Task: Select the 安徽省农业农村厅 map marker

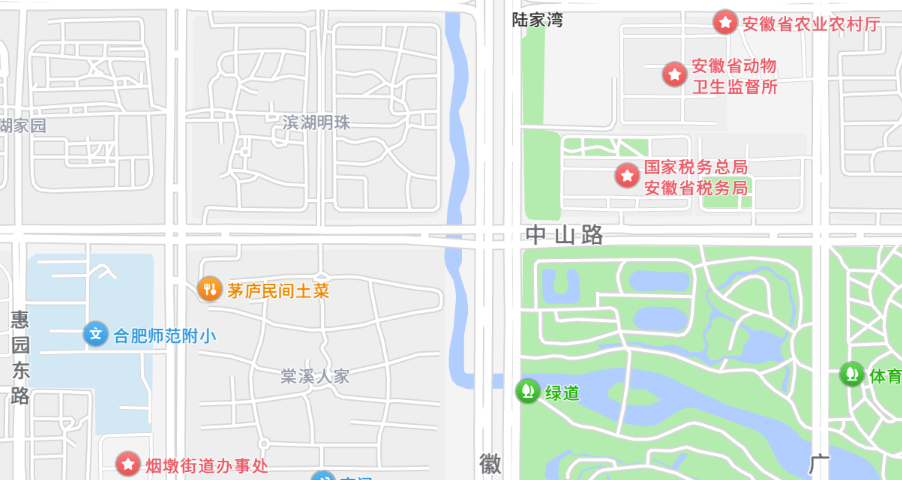Action: [x=725, y=22]
